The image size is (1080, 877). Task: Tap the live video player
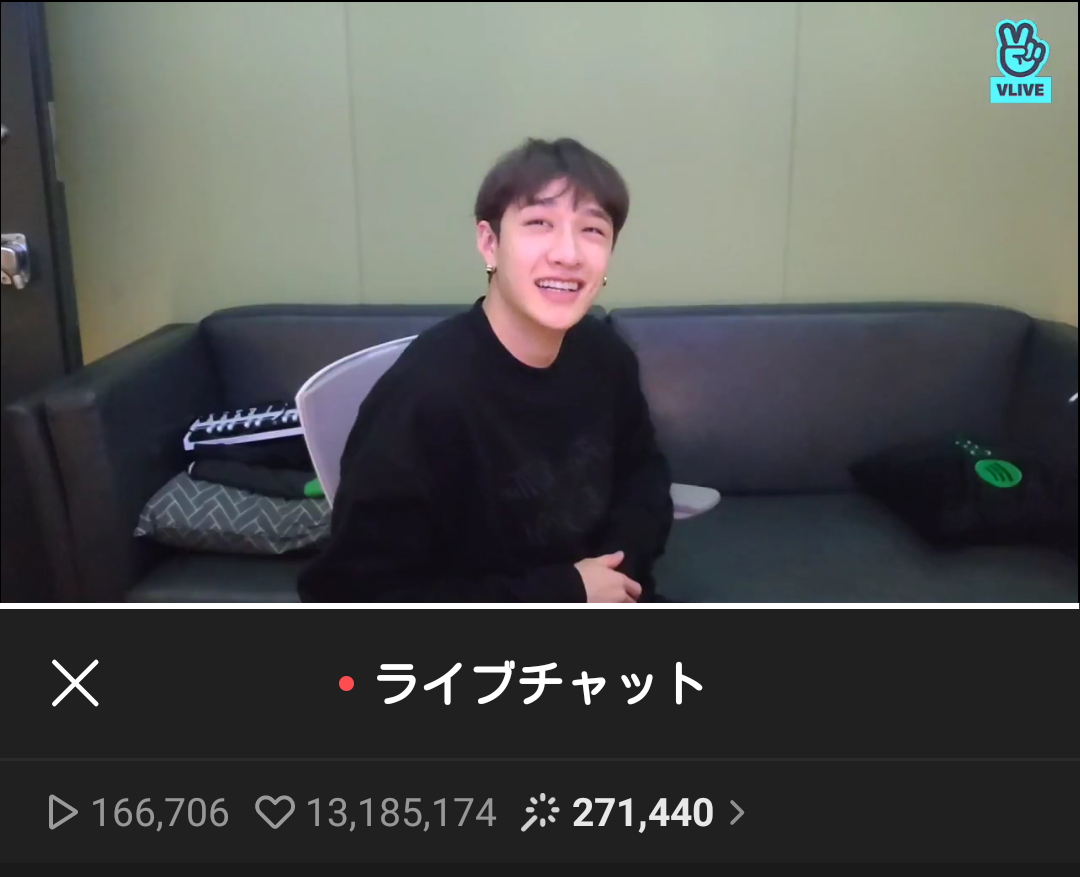point(540,302)
